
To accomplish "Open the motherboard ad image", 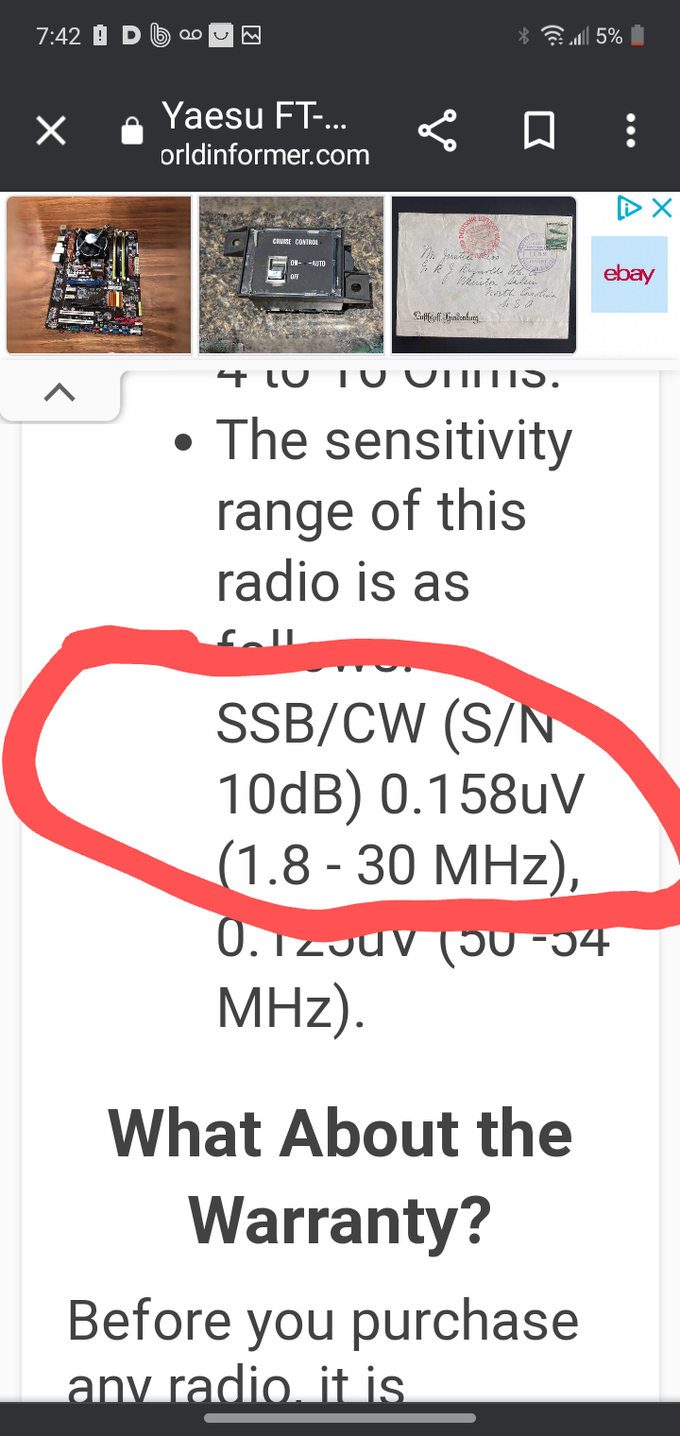I will (x=98, y=275).
